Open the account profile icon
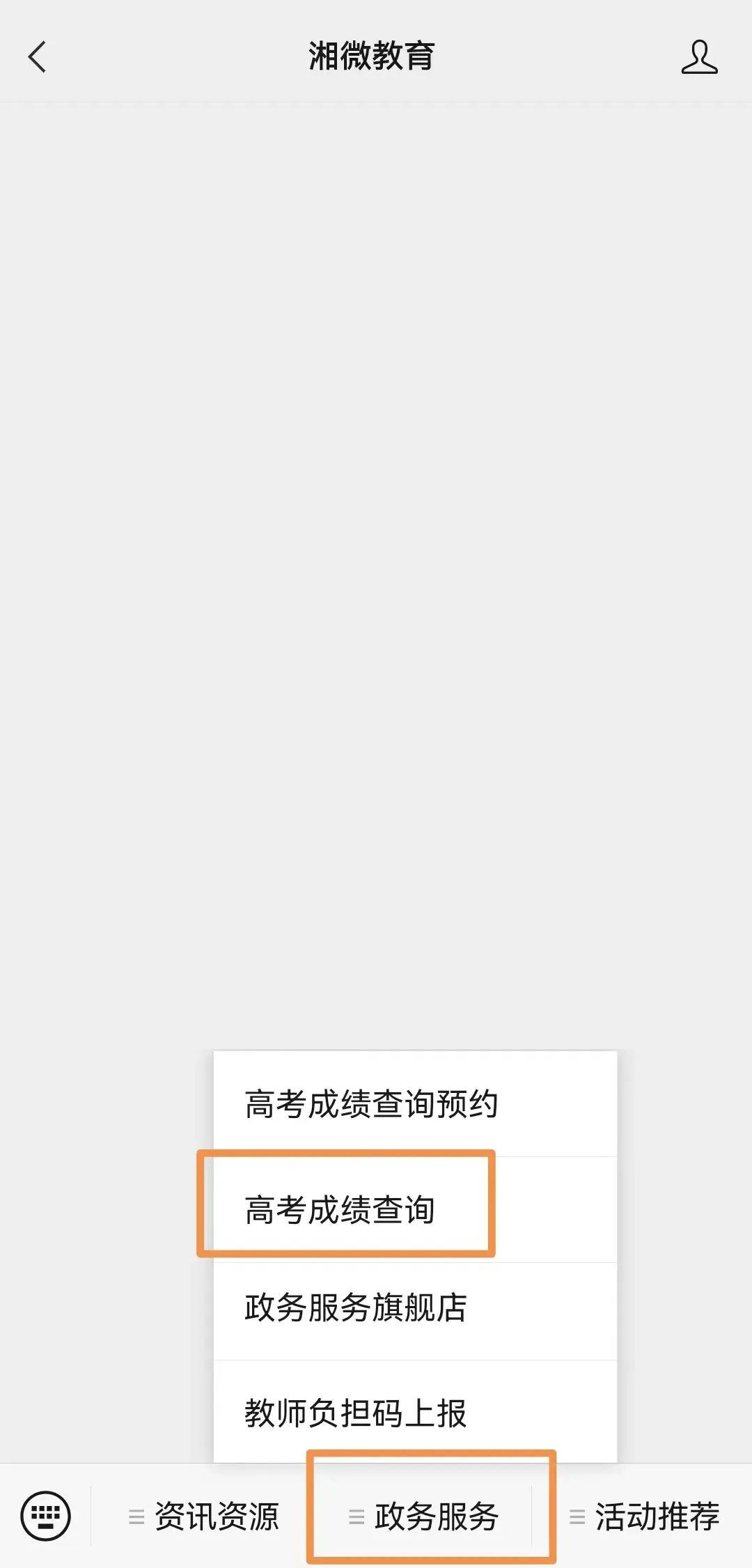The width and height of the screenshot is (752, 1568). pyautogui.click(x=699, y=56)
